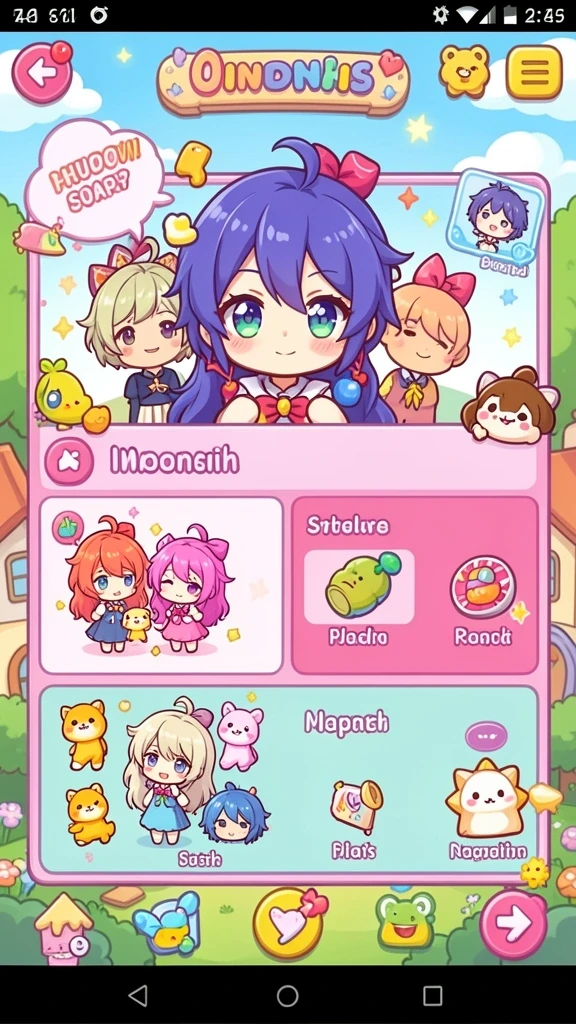Screen dimensions: 576x1024
Task: Tap the pink back arrow button
Action: point(42,72)
